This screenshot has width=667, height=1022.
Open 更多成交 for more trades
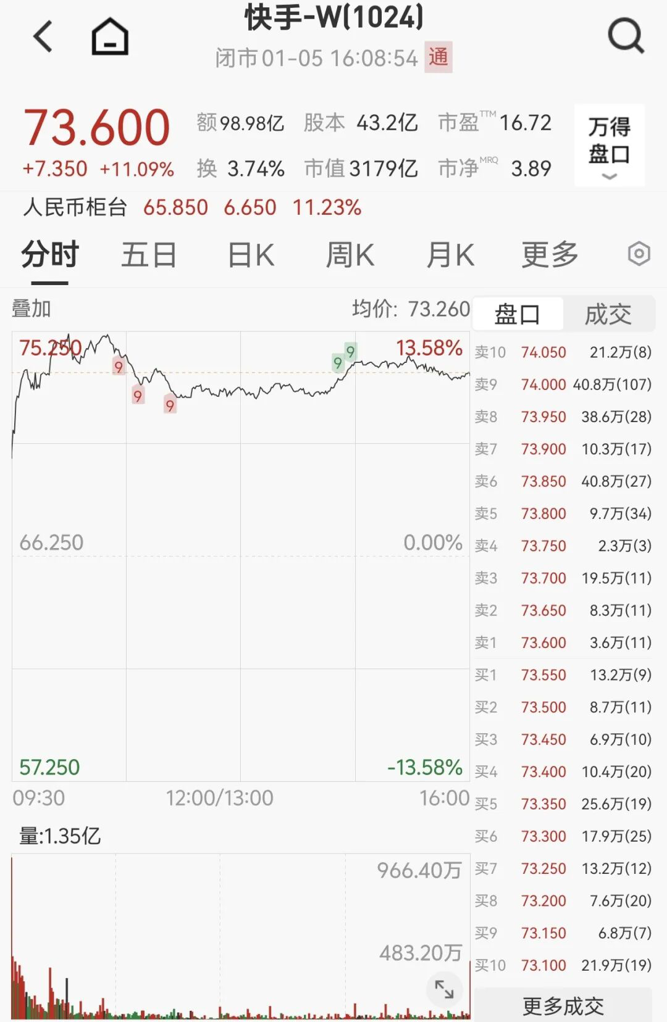pyautogui.click(x=563, y=1005)
